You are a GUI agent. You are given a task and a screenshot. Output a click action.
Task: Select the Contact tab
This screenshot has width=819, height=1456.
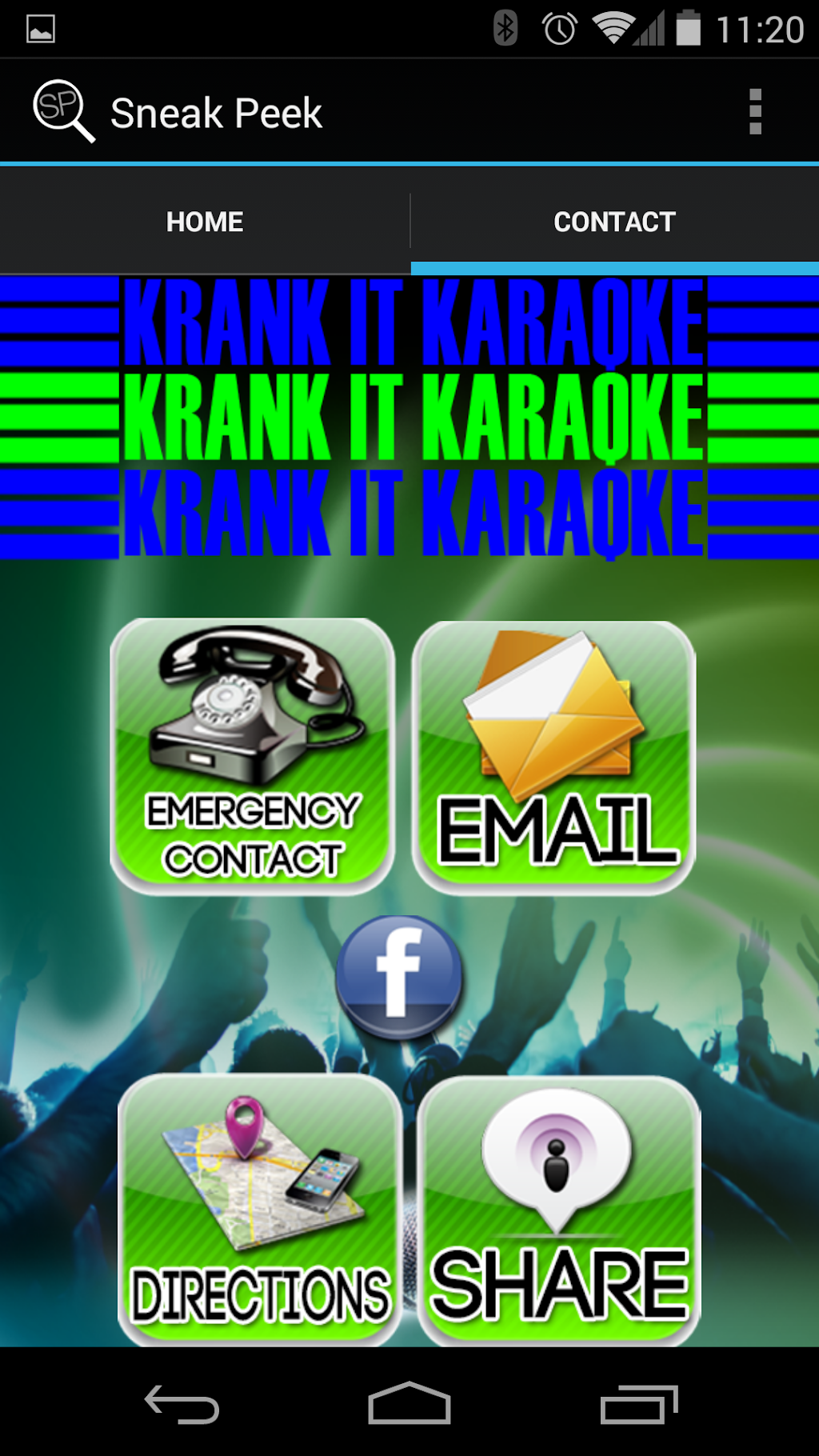pos(614,222)
